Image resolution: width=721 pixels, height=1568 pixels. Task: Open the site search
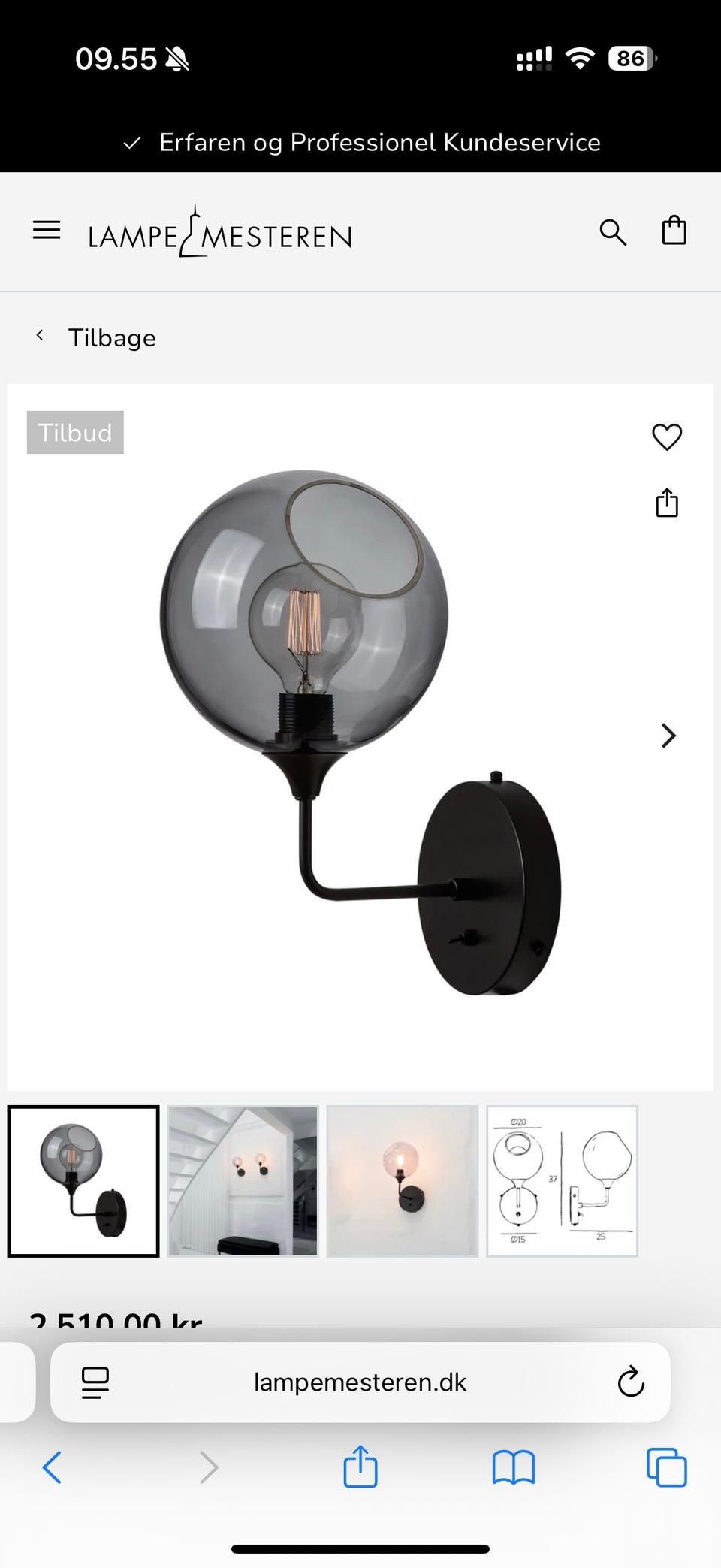(x=613, y=232)
